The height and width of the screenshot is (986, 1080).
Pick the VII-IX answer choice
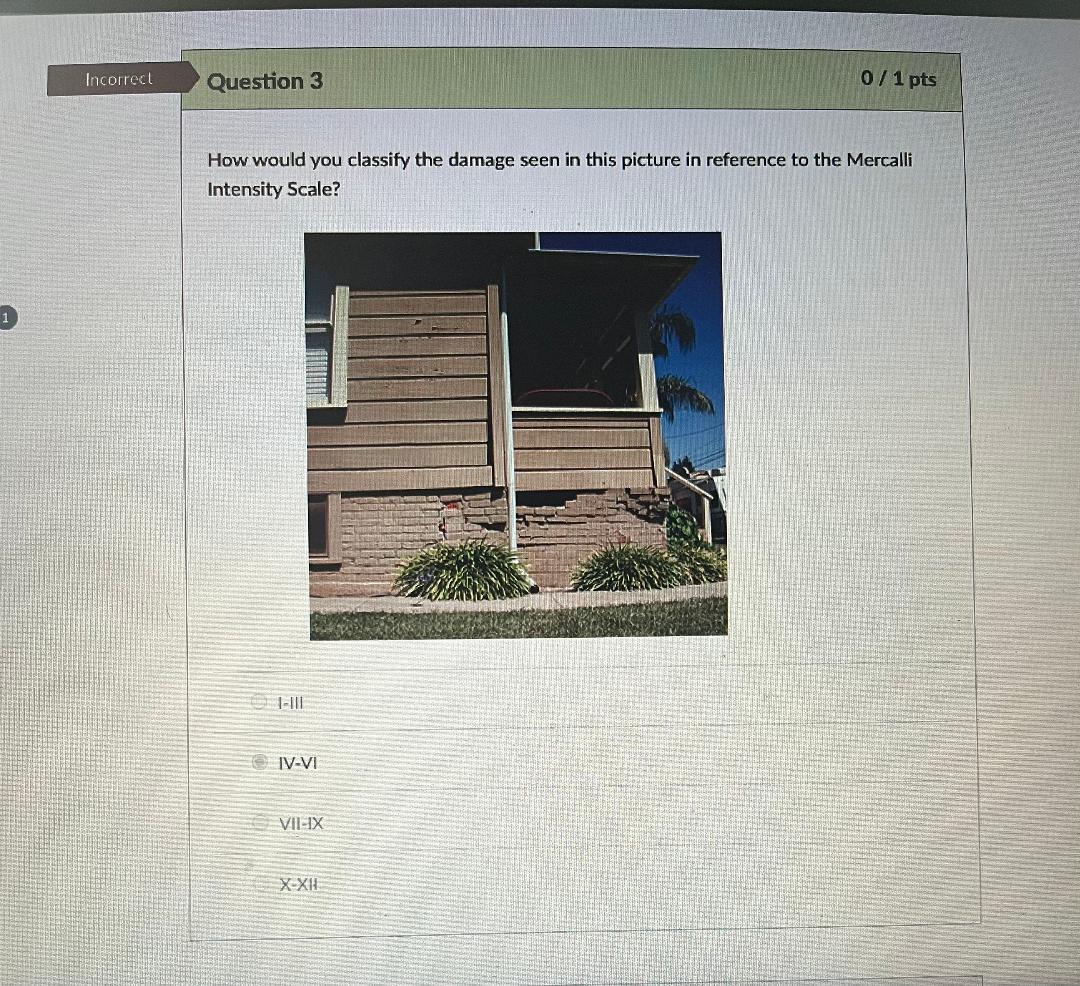click(x=262, y=824)
